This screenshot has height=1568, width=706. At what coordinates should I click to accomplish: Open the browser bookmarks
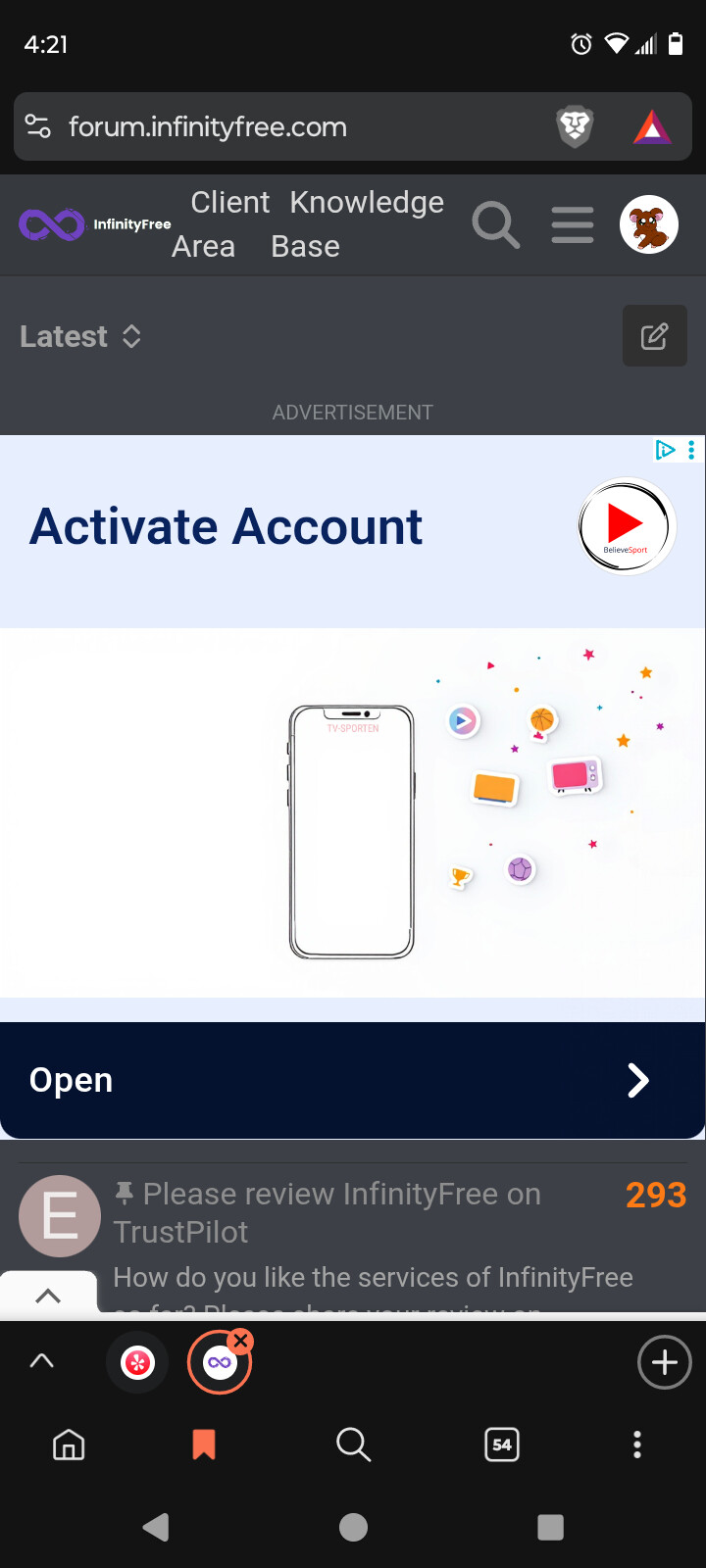(204, 1445)
